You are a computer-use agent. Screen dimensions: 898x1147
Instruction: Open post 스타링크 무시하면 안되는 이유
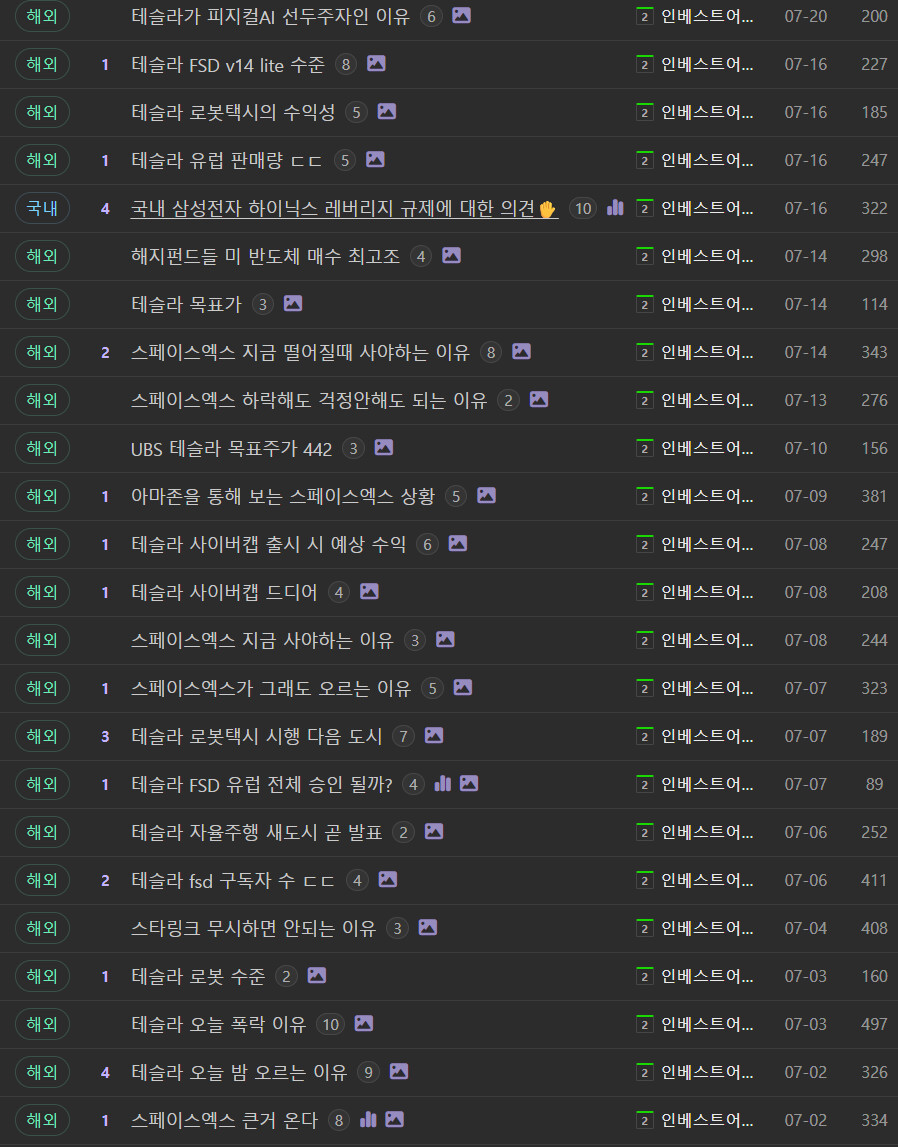click(253, 928)
